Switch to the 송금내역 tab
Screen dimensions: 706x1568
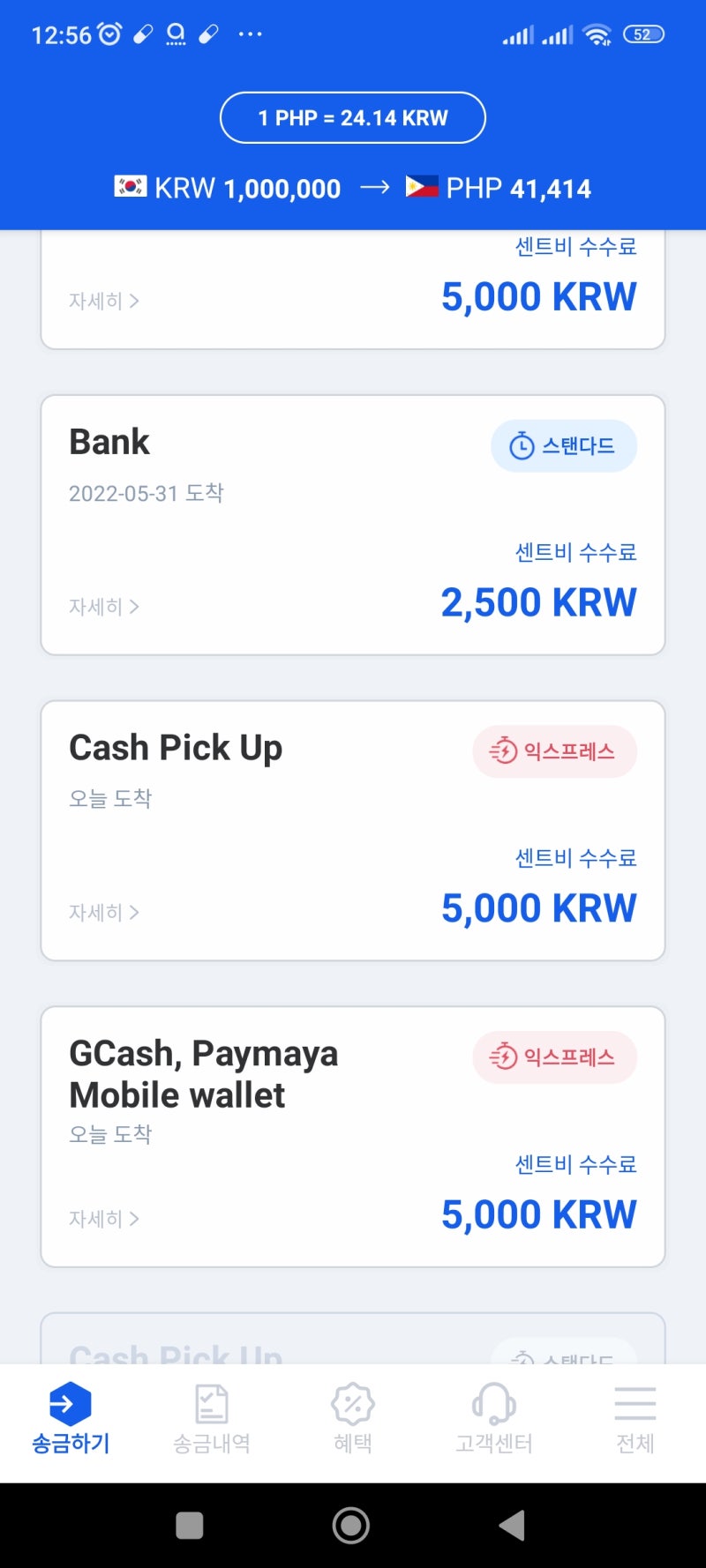[212, 1420]
